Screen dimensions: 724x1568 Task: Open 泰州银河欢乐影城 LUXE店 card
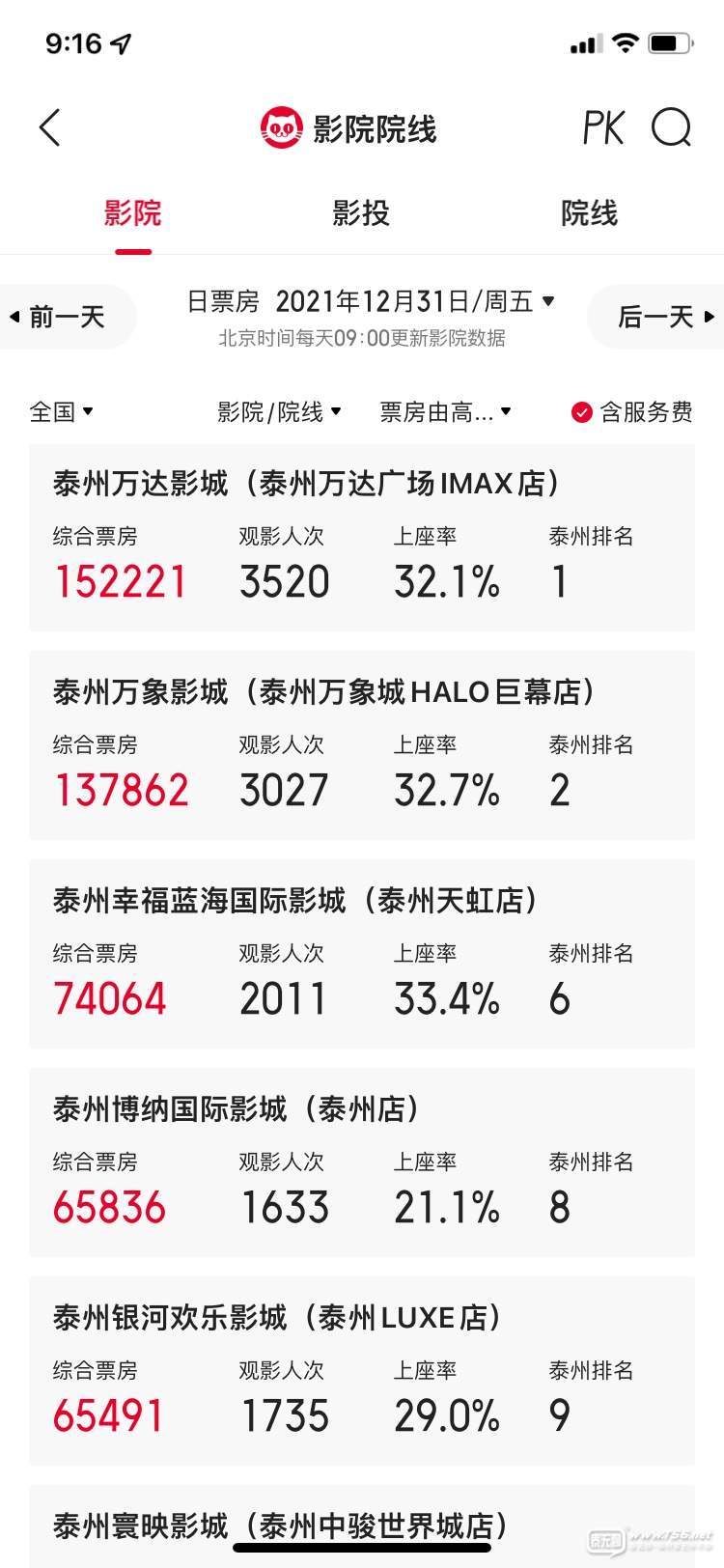click(x=362, y=1372)
